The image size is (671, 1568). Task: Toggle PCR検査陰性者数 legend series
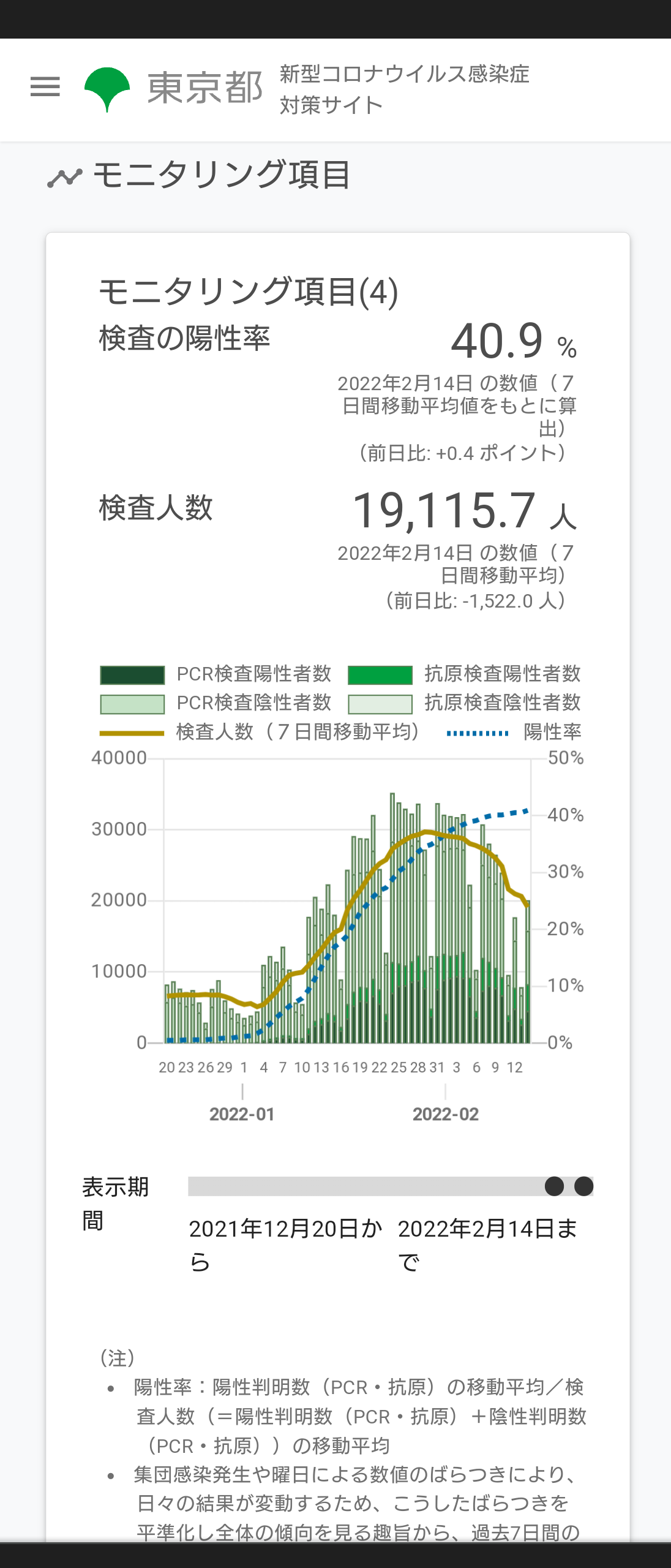pyautogui.click(x=216, y=703)
